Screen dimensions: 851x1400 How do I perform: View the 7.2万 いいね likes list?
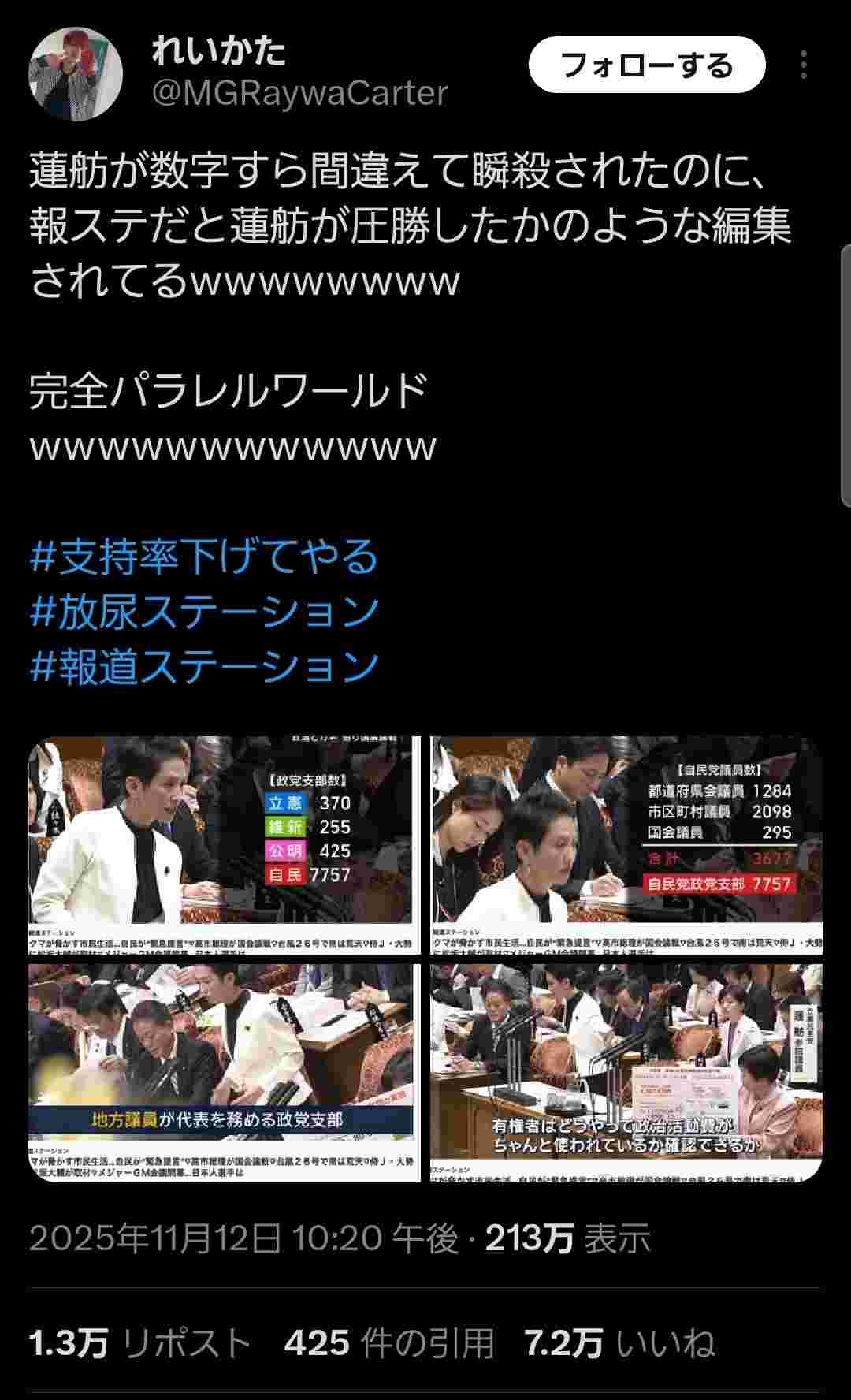click(619, 1342)
